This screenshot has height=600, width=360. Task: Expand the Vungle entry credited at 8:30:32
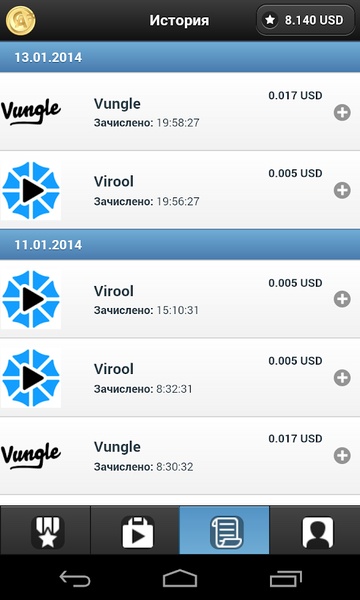click(x=342, y=456)
